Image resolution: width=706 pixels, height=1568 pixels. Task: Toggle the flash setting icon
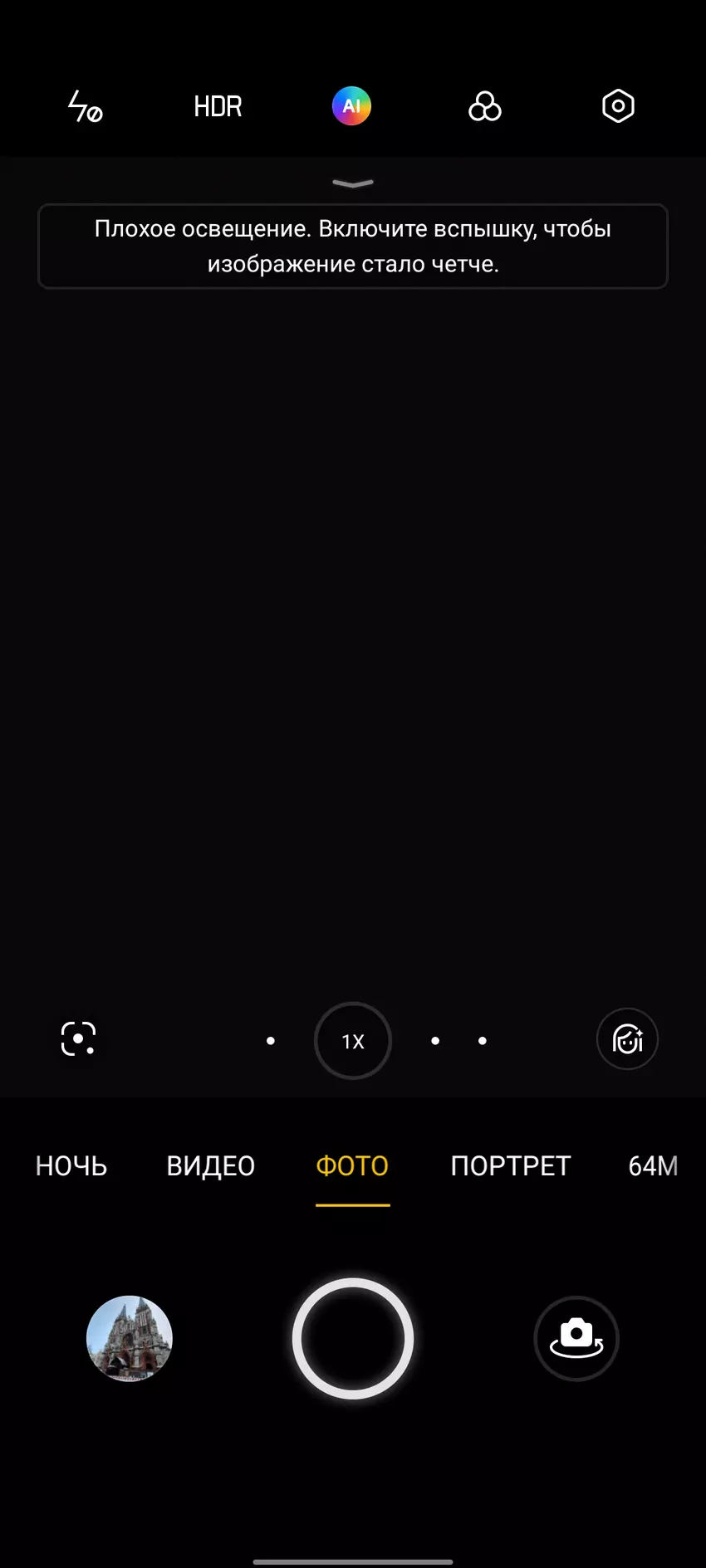pos(85,107)
